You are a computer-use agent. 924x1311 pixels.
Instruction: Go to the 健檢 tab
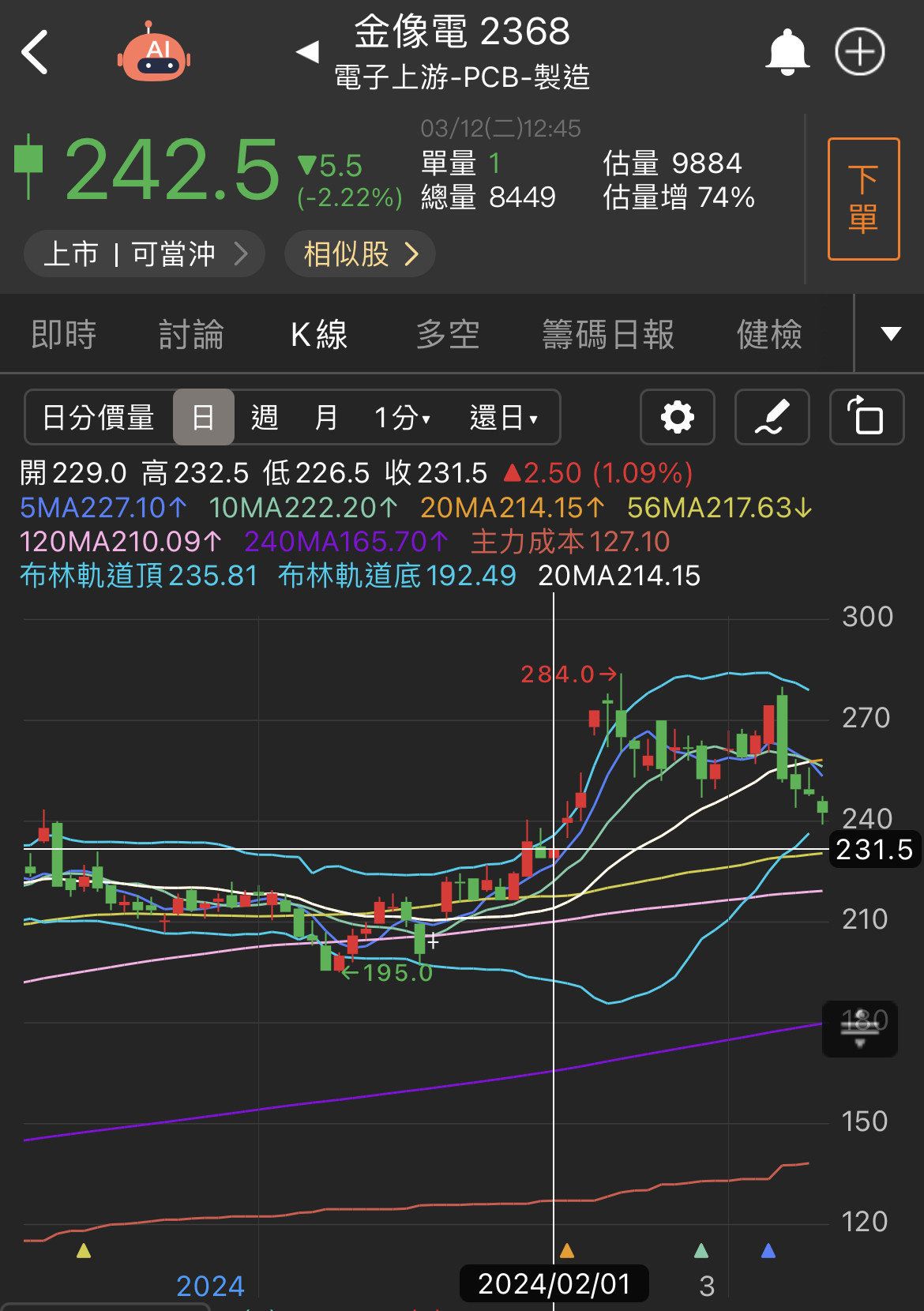[x=769, y=334]
